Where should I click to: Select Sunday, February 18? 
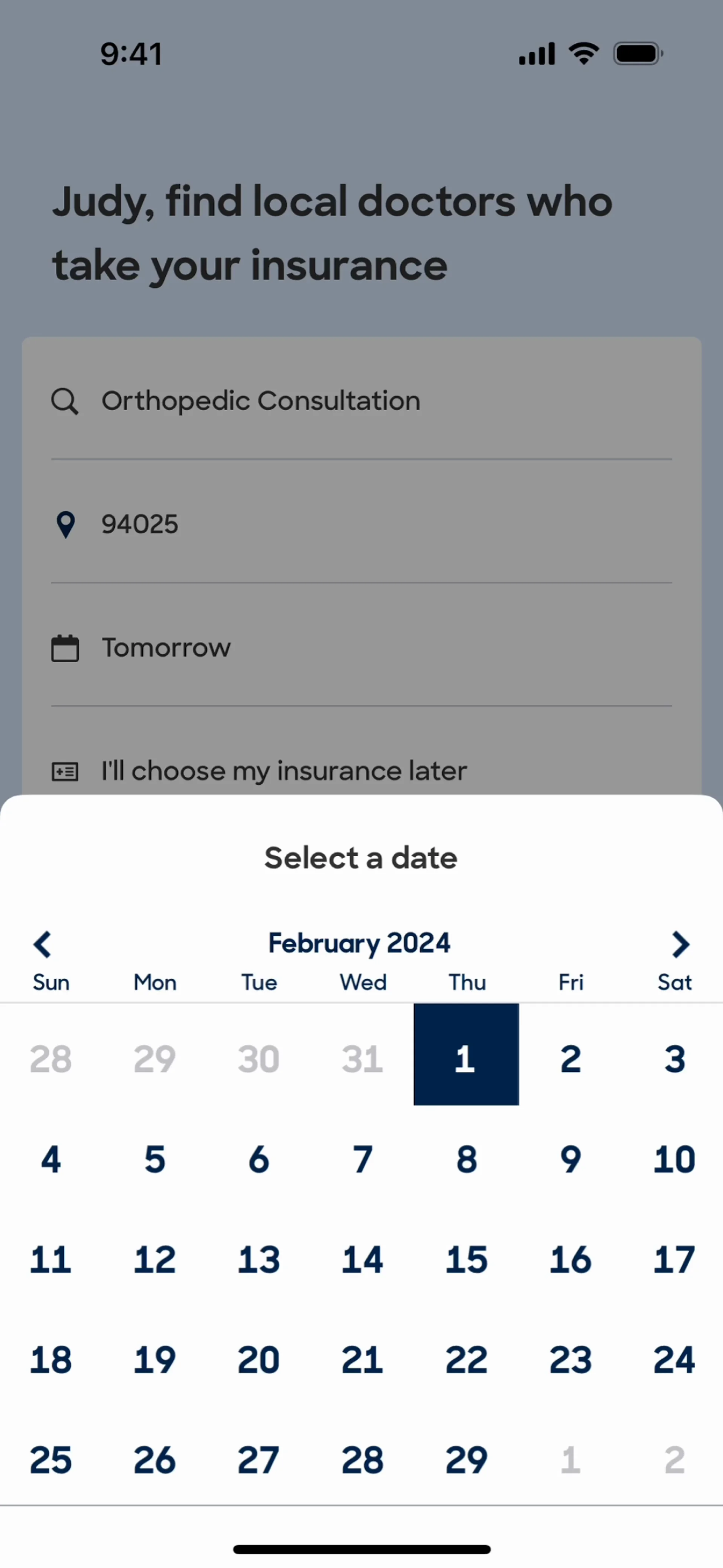pyautogui.click(x=50, y=1360)
